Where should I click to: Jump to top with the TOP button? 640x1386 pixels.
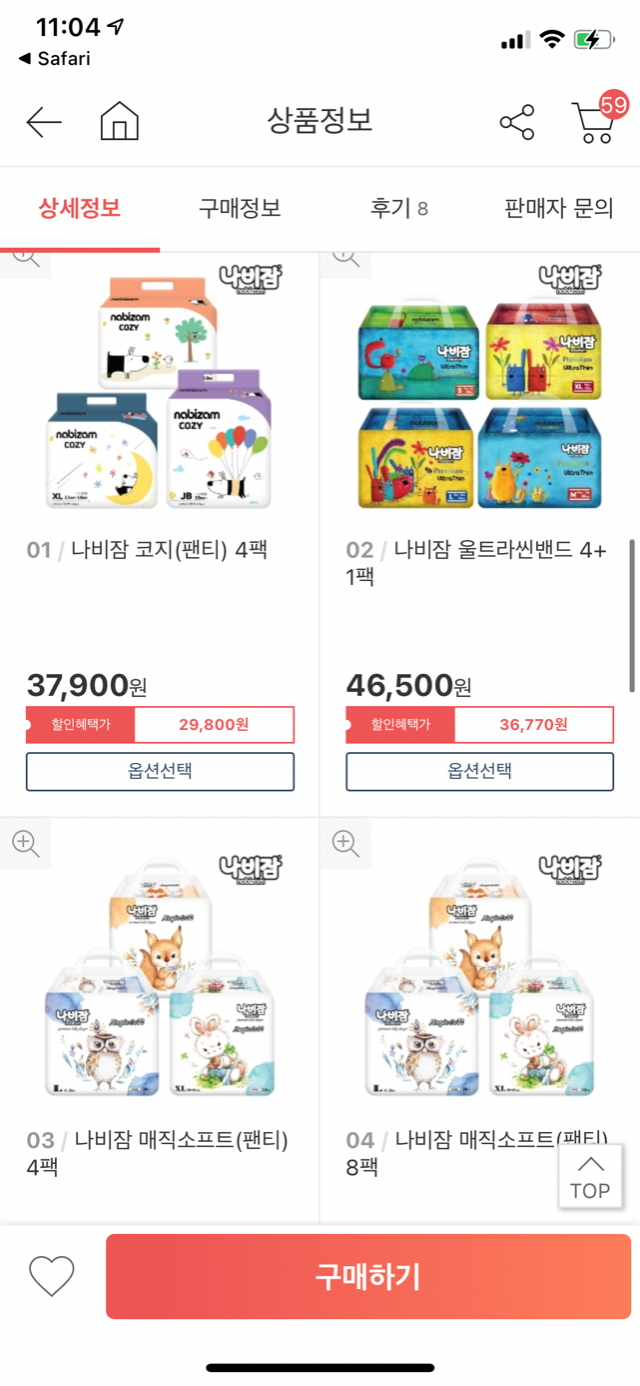point(589,1176)
